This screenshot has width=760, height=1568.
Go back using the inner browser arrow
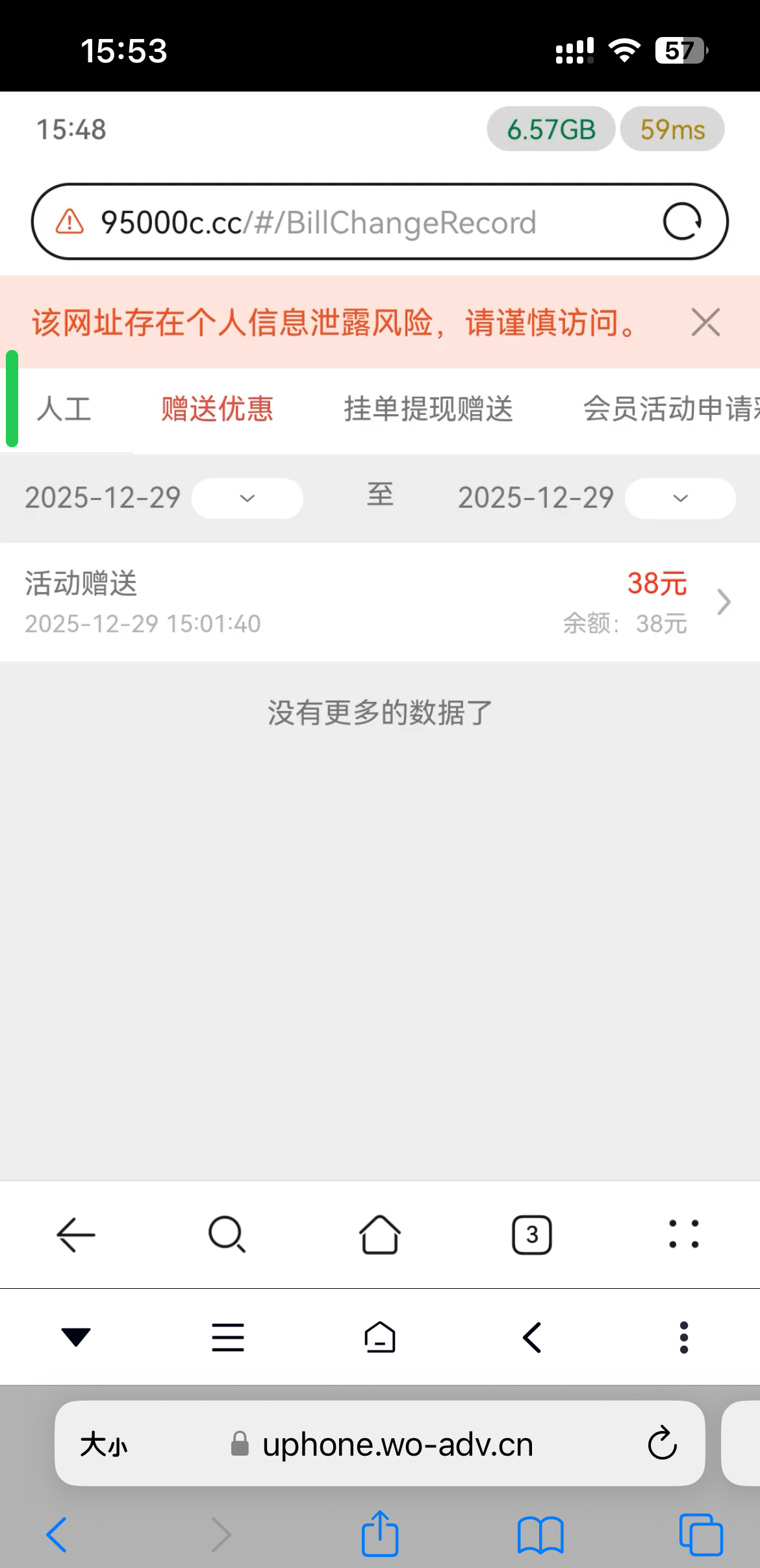76,1234
